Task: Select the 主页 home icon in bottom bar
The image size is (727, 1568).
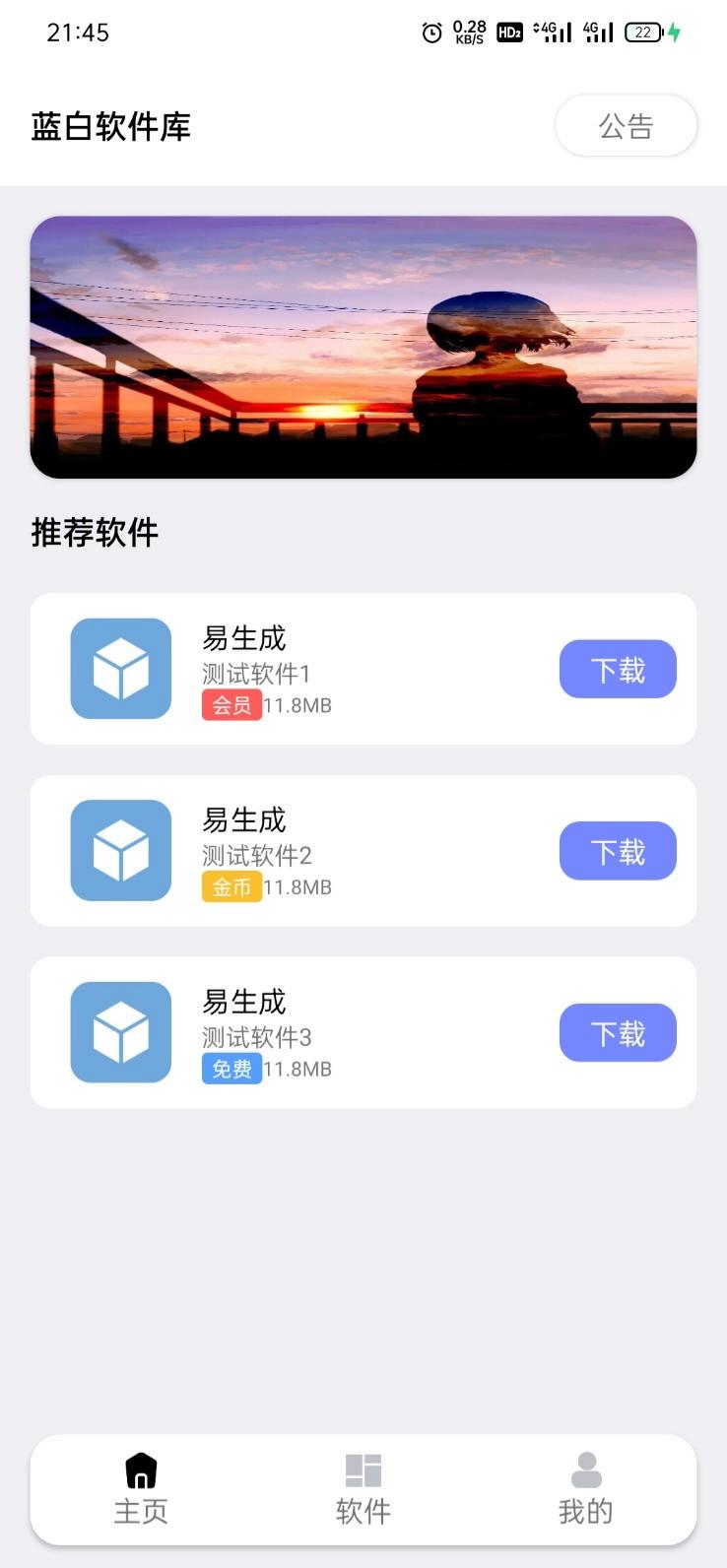Action: [141, 1469]
